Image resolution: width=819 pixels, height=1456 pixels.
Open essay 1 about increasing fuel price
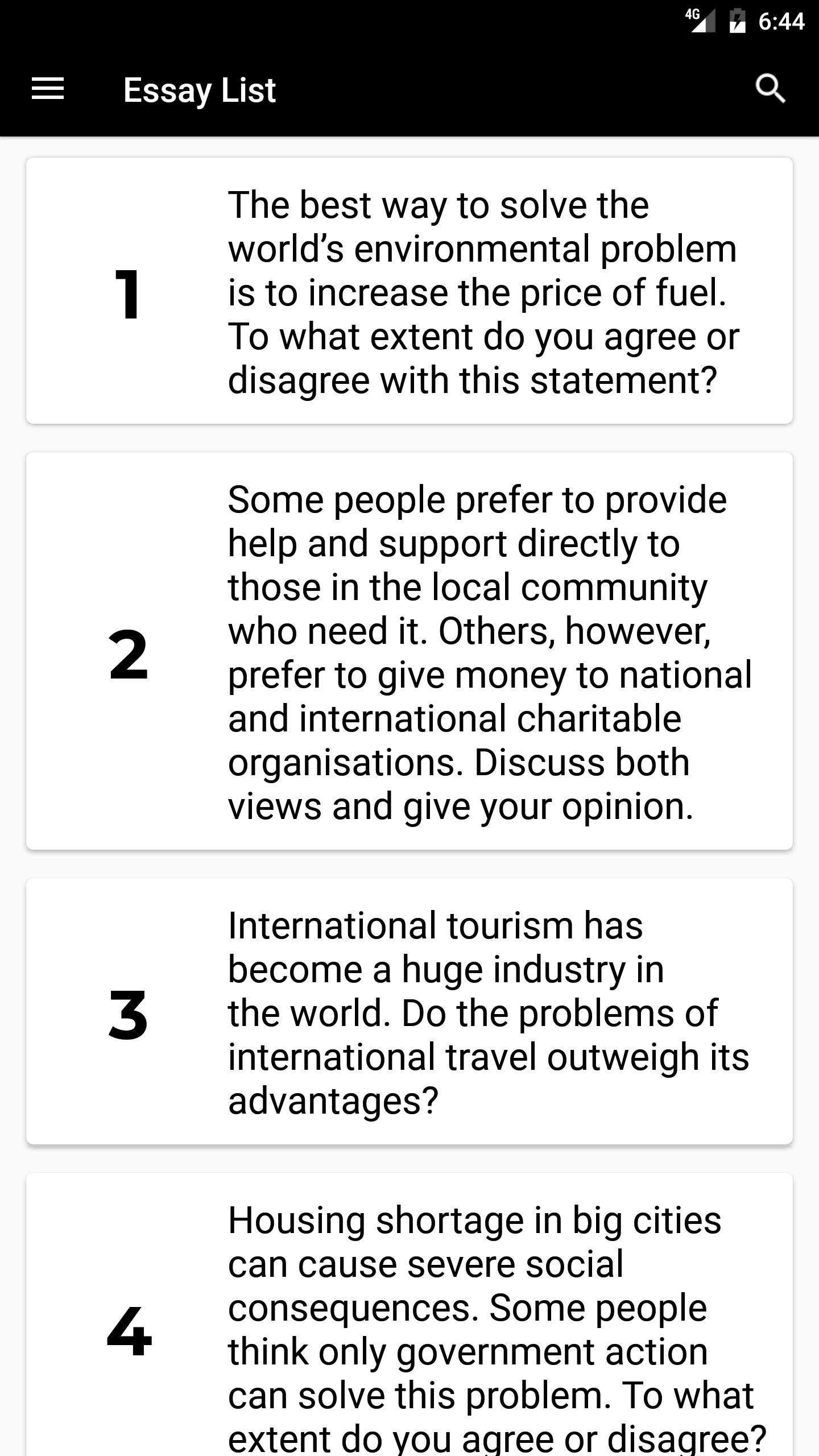click(x=409, y=291)
